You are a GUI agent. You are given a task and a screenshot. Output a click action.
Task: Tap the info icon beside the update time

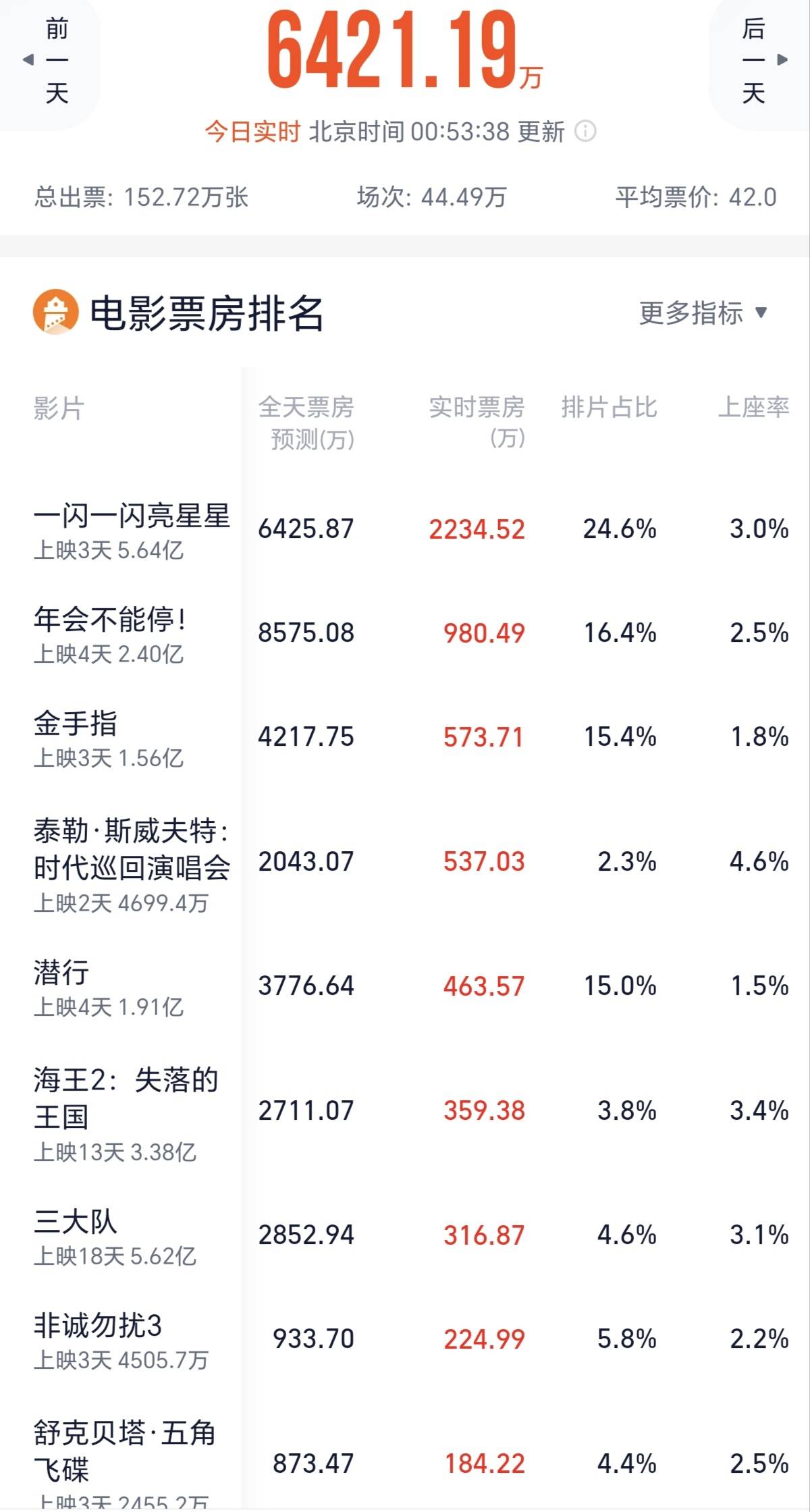585,131
